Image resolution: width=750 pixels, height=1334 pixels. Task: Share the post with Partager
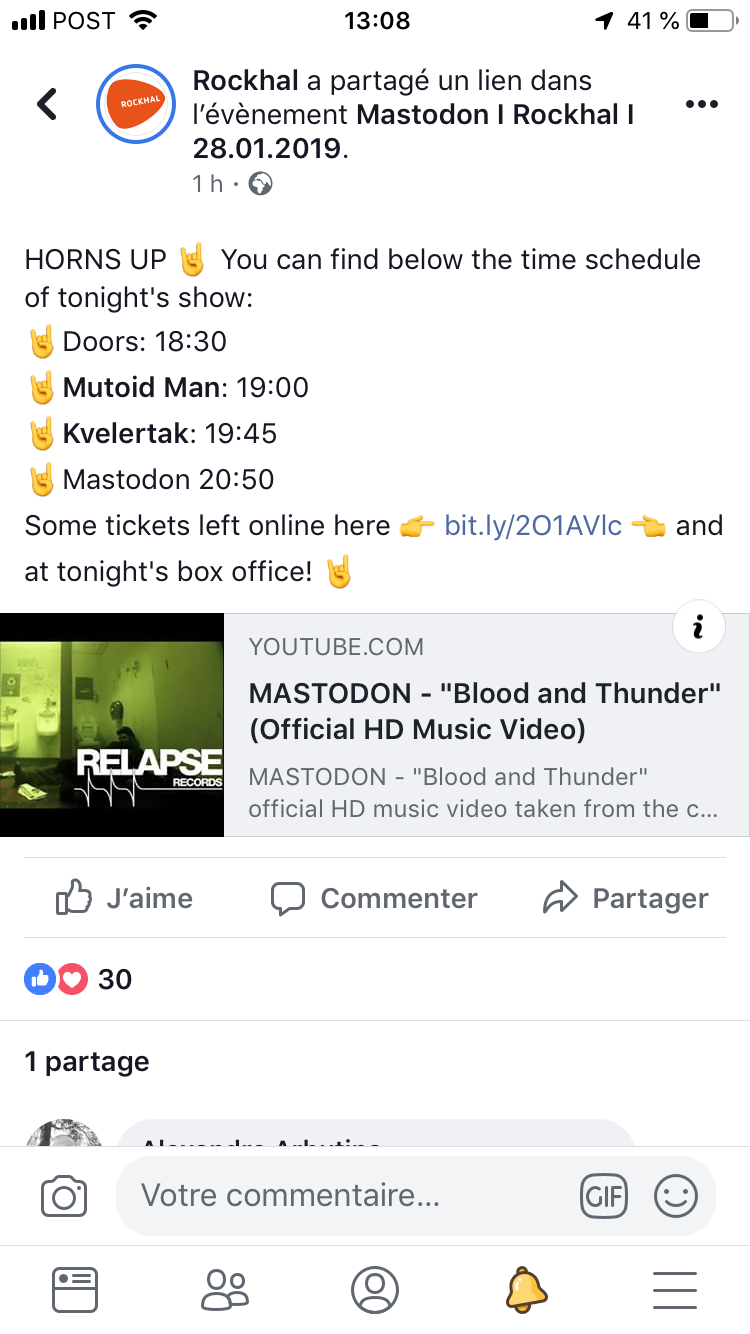[625, 898]
